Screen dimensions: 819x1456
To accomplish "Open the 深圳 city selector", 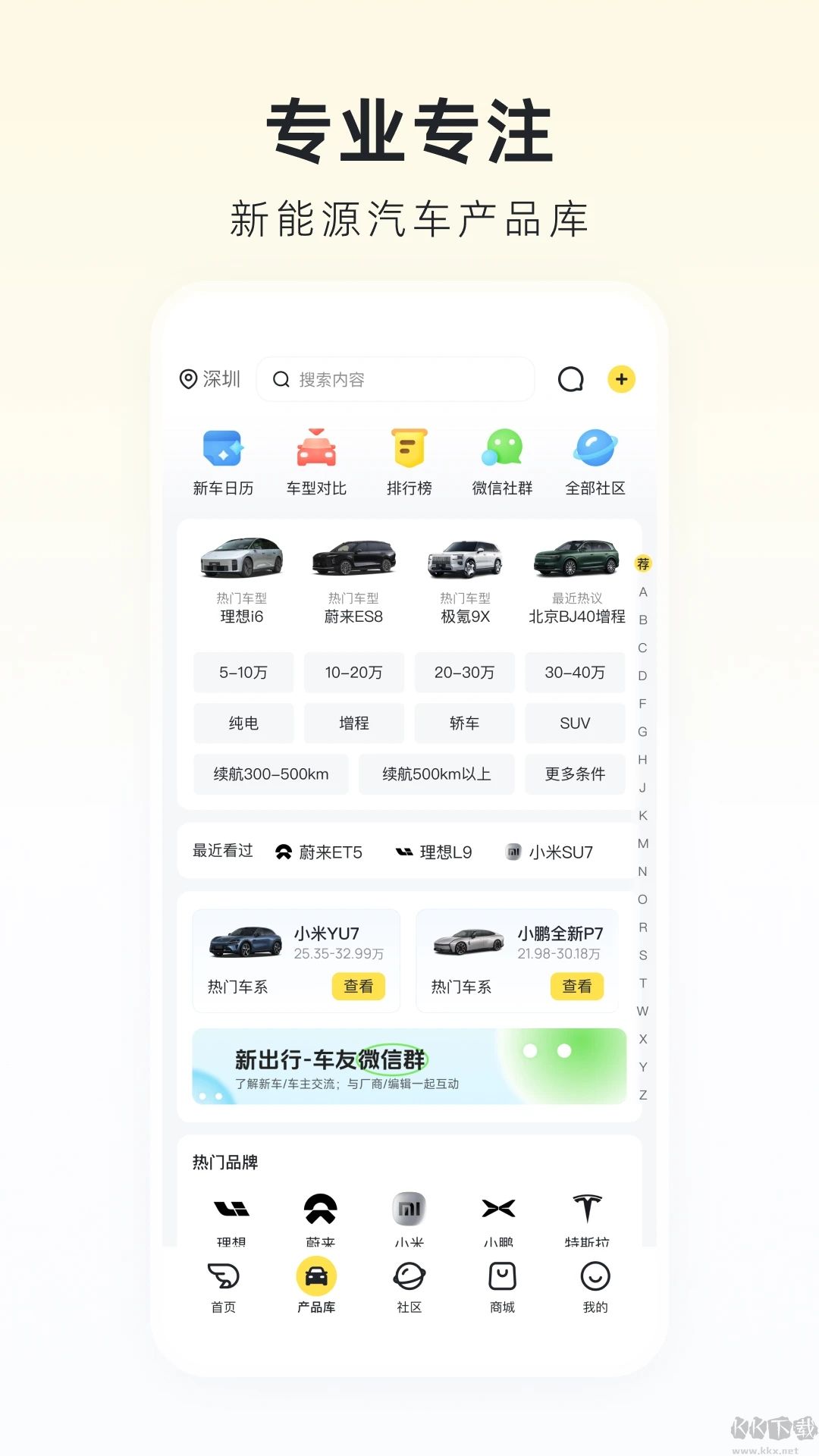I will tap(209, 379).
